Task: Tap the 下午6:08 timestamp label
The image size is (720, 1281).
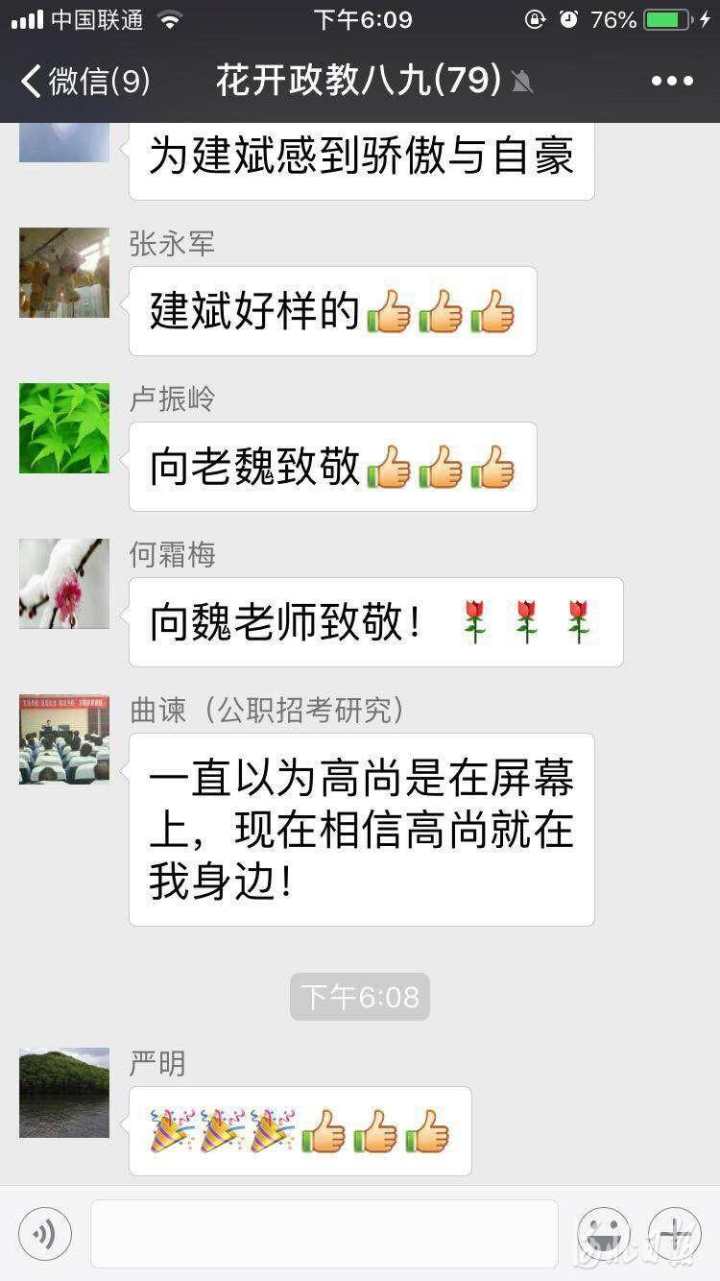Action: tap(359, 996)
